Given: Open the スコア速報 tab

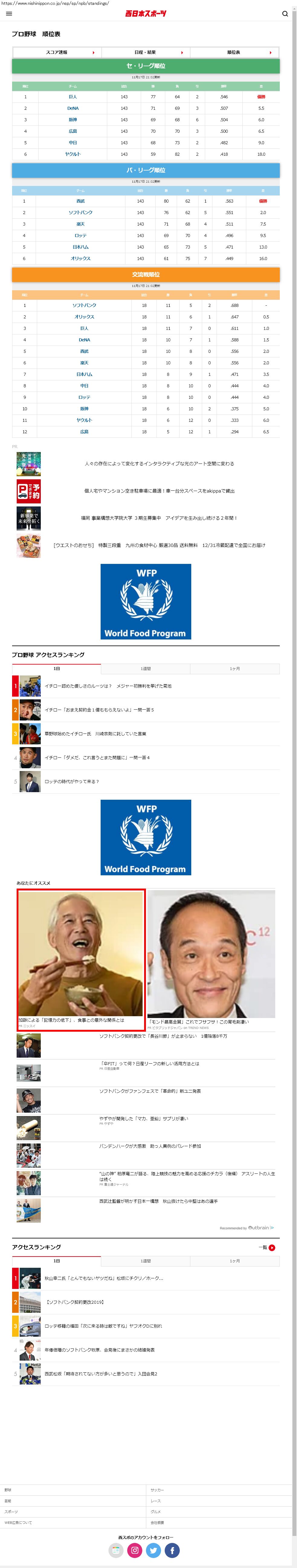Looking at the screenshot, I should (x=57, y=52).
